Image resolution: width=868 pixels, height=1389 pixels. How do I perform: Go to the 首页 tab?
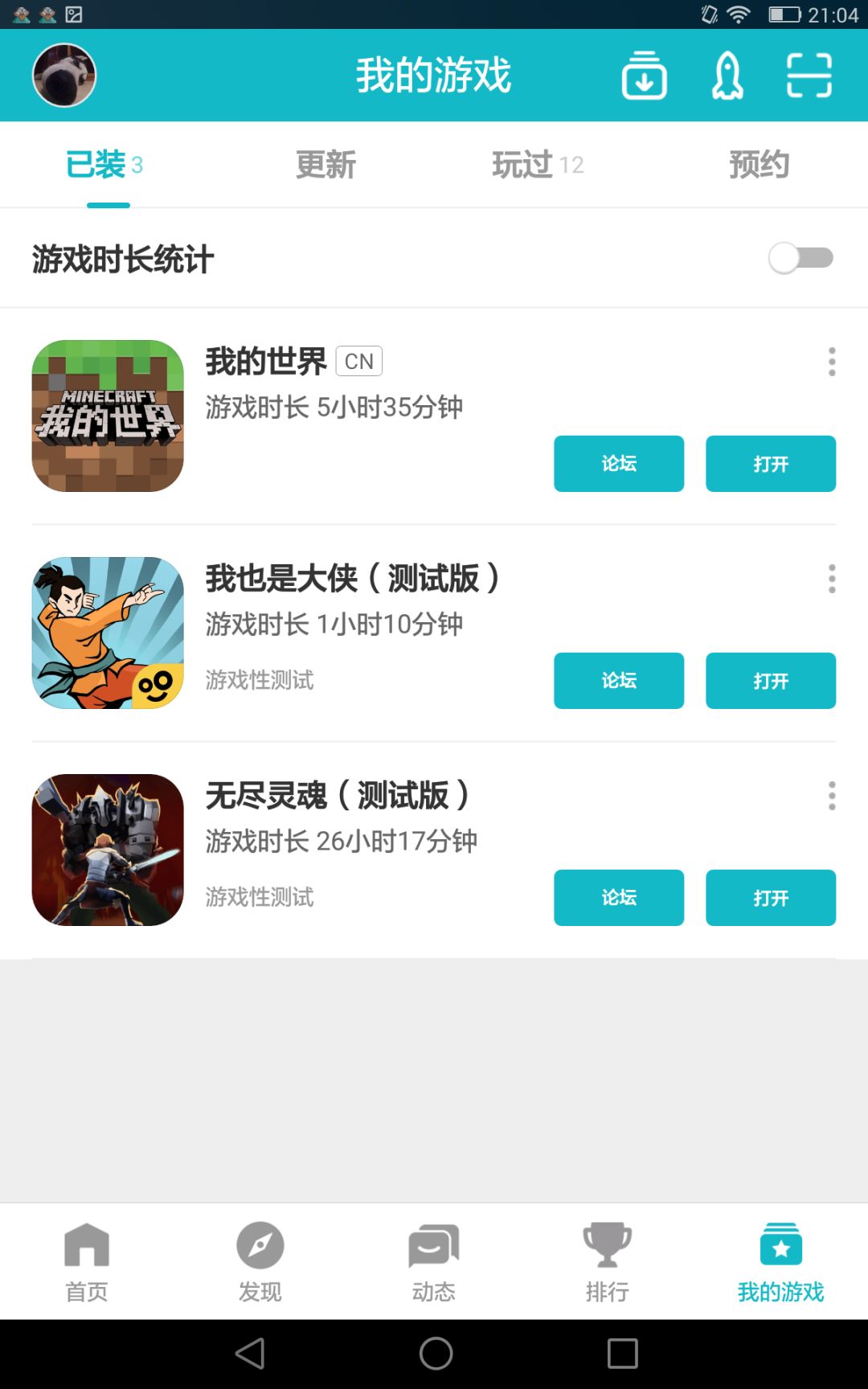[87, 1262]
